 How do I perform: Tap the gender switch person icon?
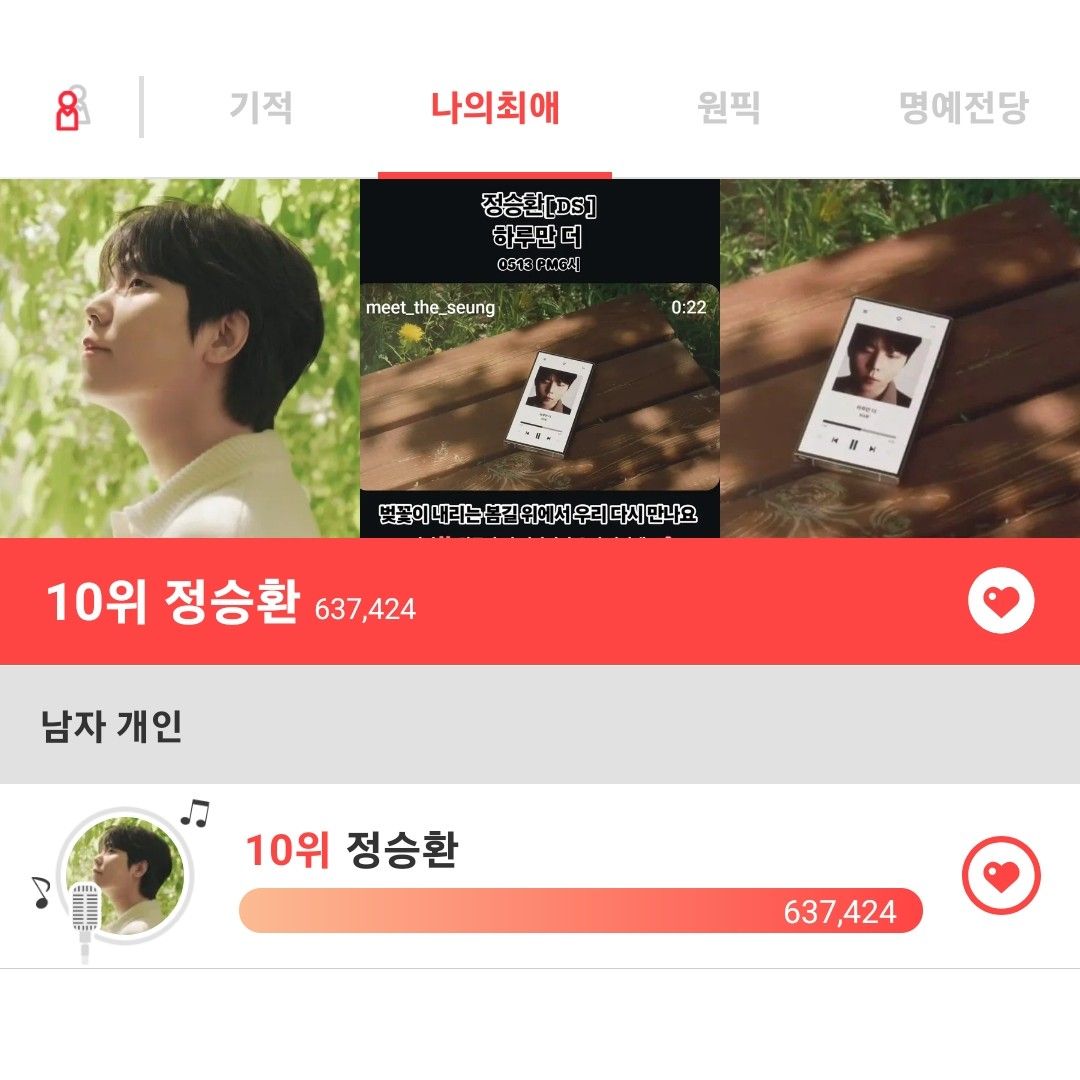click(70, 108)
